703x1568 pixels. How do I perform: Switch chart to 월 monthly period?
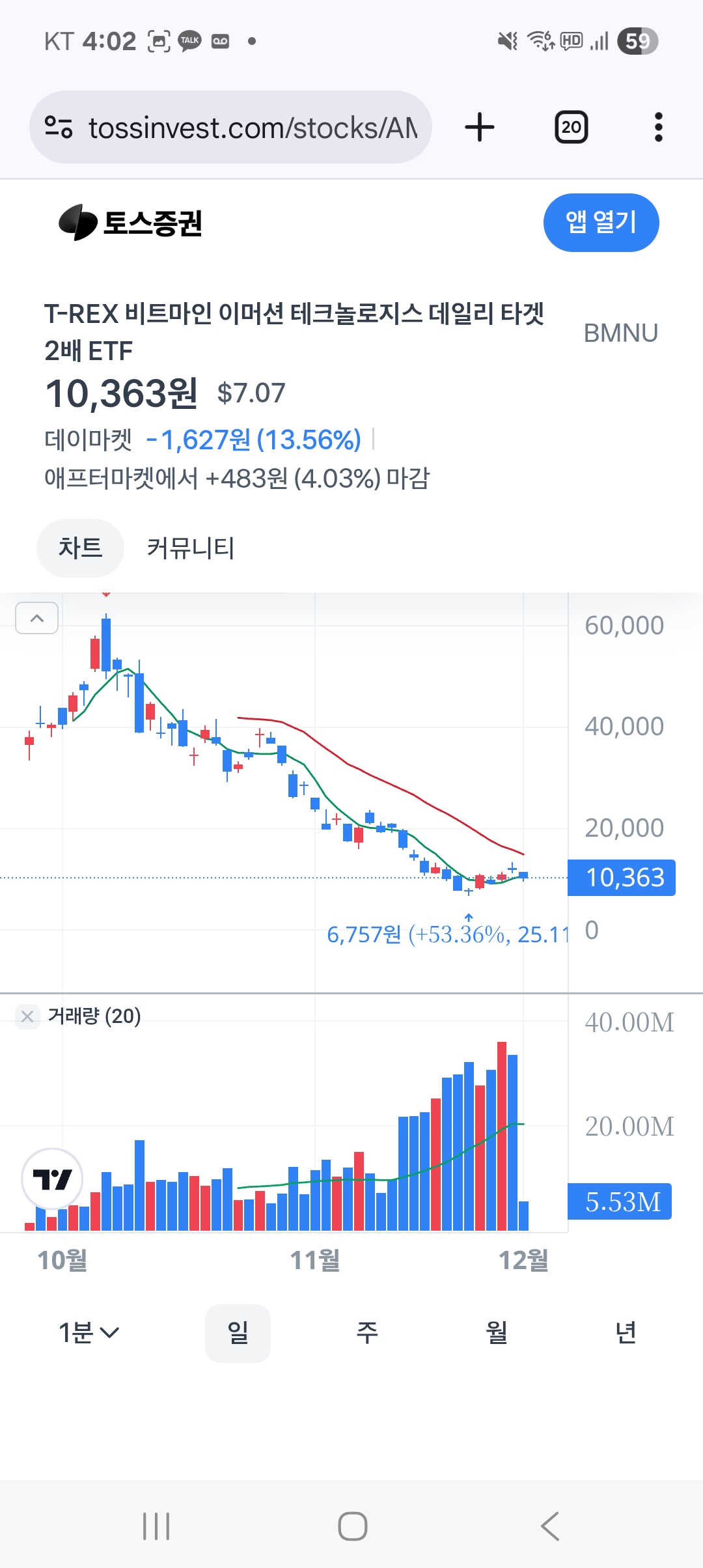pyautogui.click(x=497, y=1333)
